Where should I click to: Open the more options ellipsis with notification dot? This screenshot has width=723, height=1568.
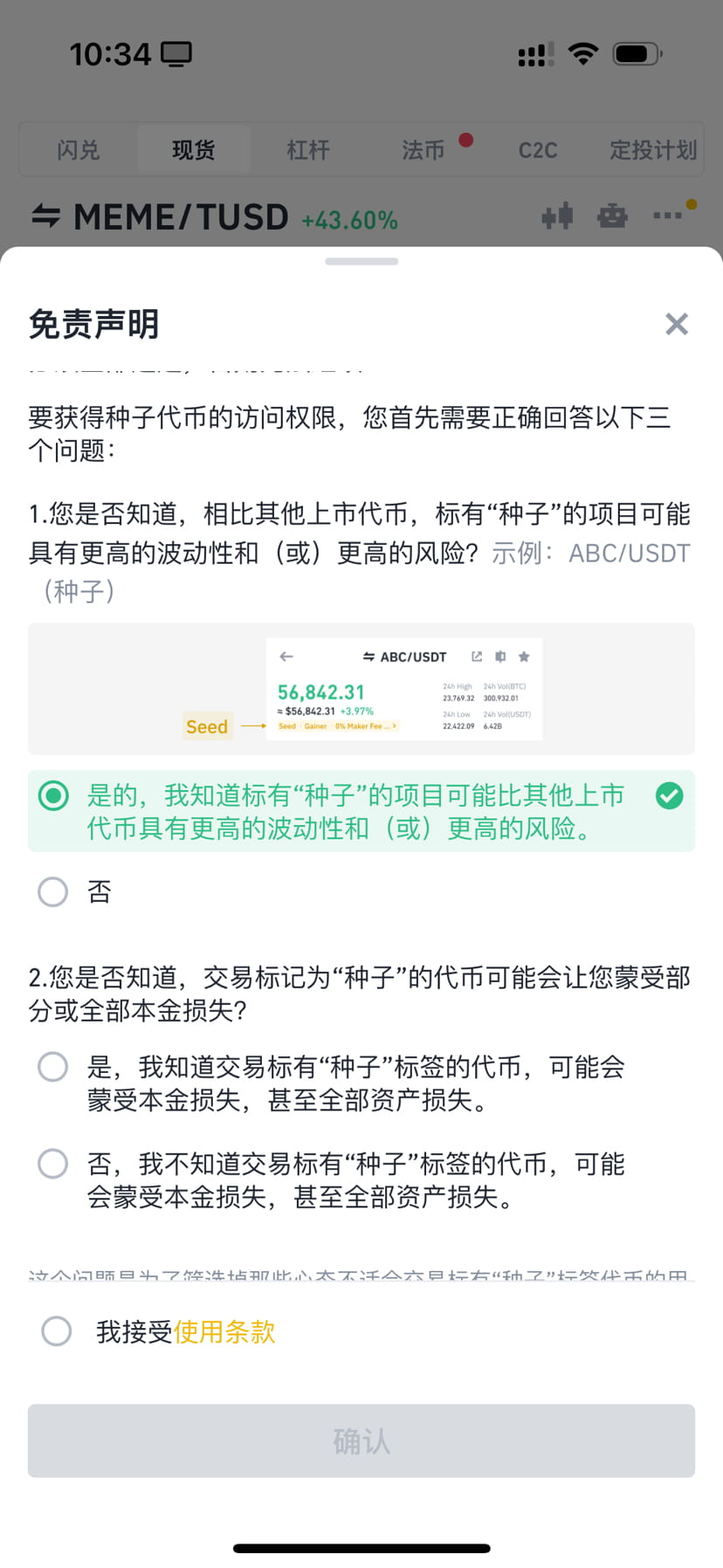pos(668,217)
